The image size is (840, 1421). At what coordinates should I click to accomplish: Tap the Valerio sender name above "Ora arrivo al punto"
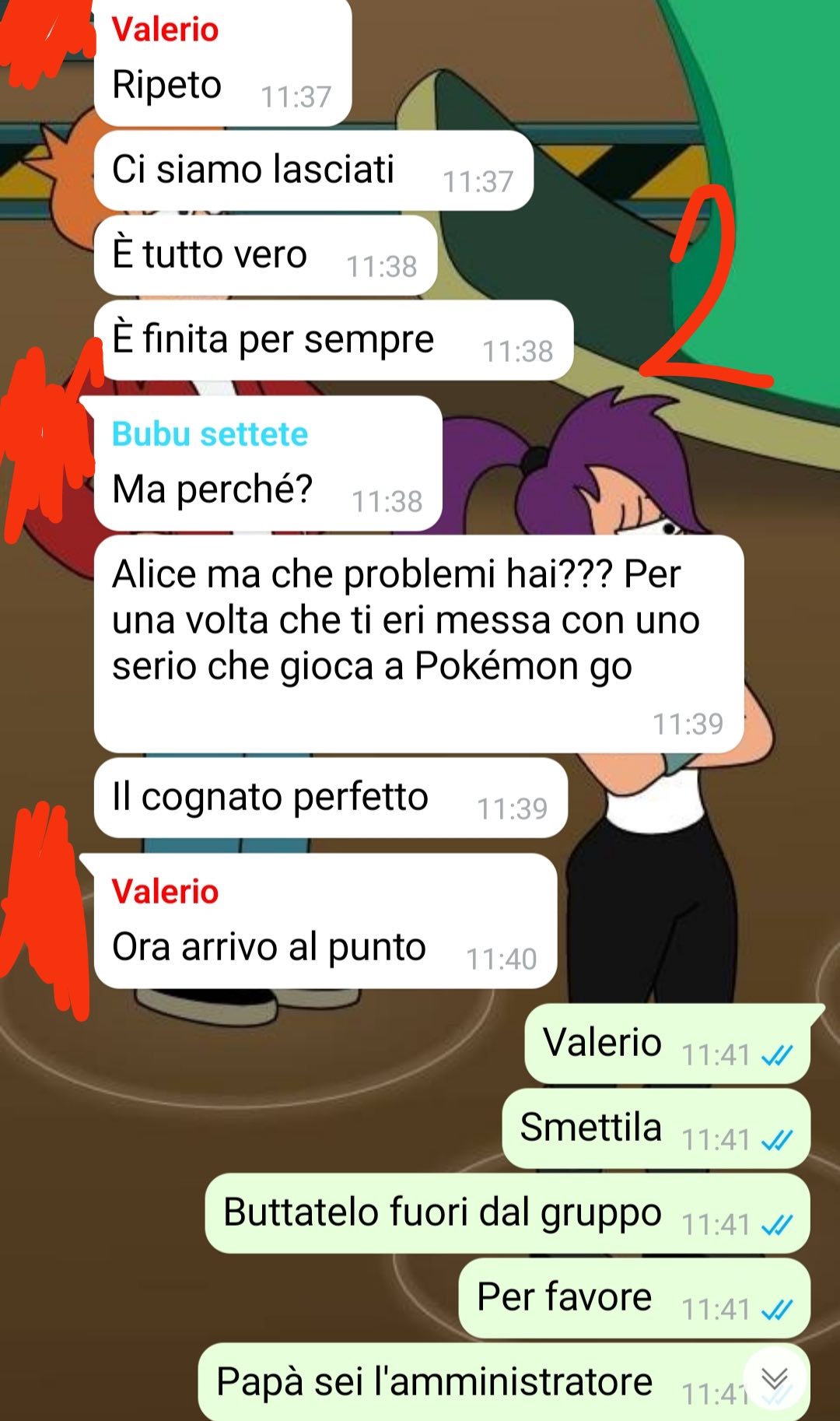[x=165, y=891]
